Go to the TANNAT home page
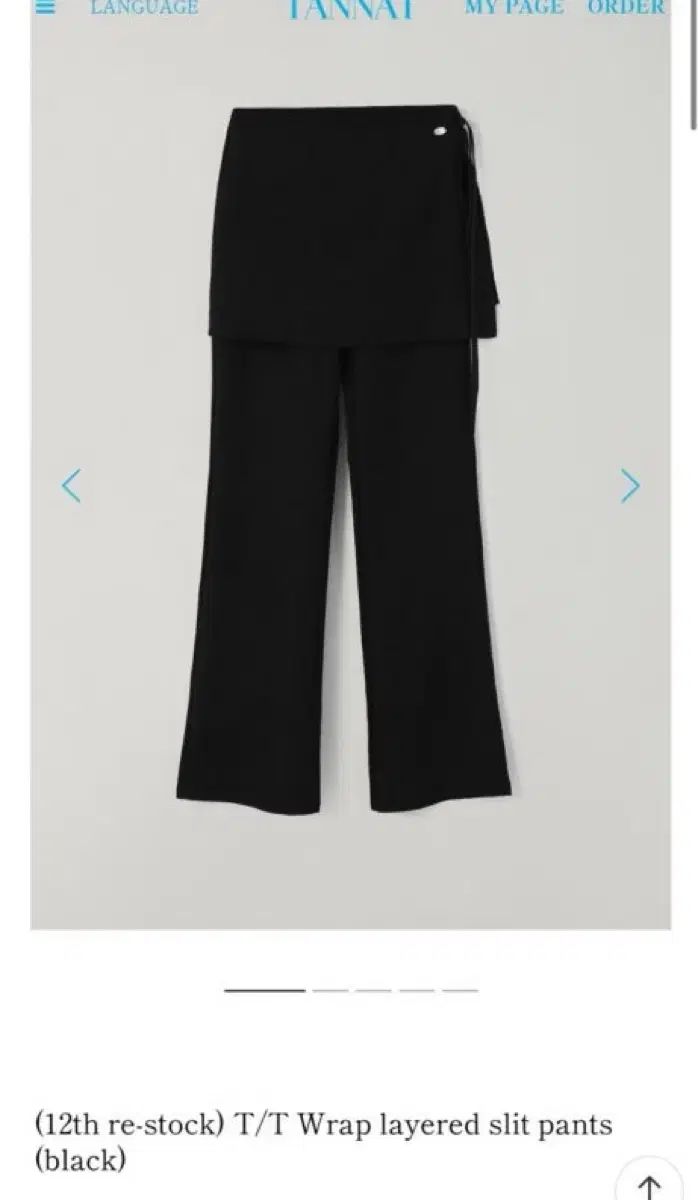698x1200 pixels. coord(350,8)
